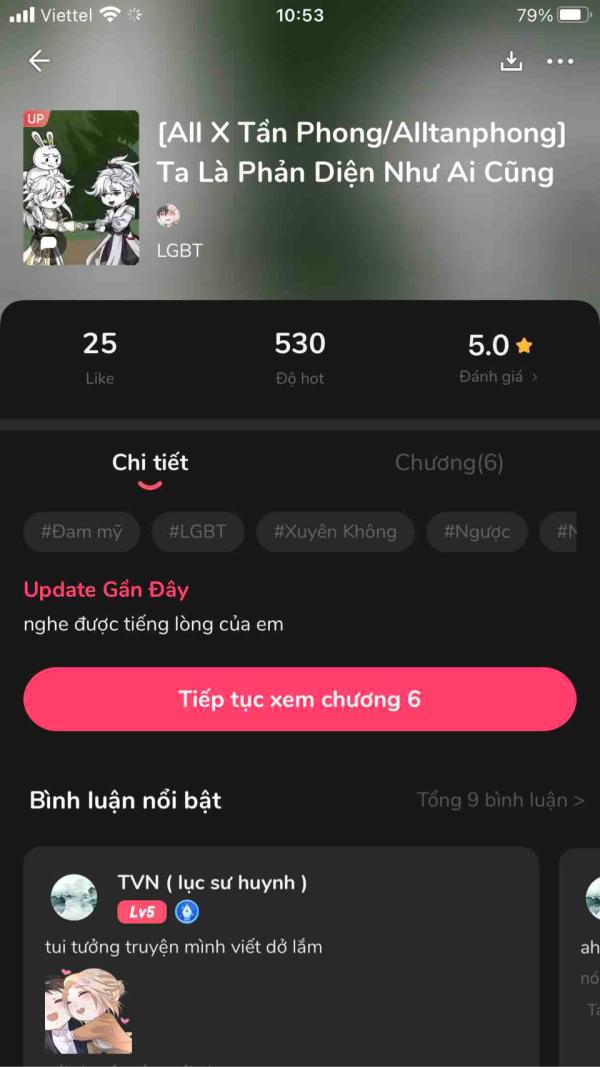The width and height of the screenshot is (600, 1067).
Task: View all comments via Tổng 9 bình luận
Action: coord(500,800)
